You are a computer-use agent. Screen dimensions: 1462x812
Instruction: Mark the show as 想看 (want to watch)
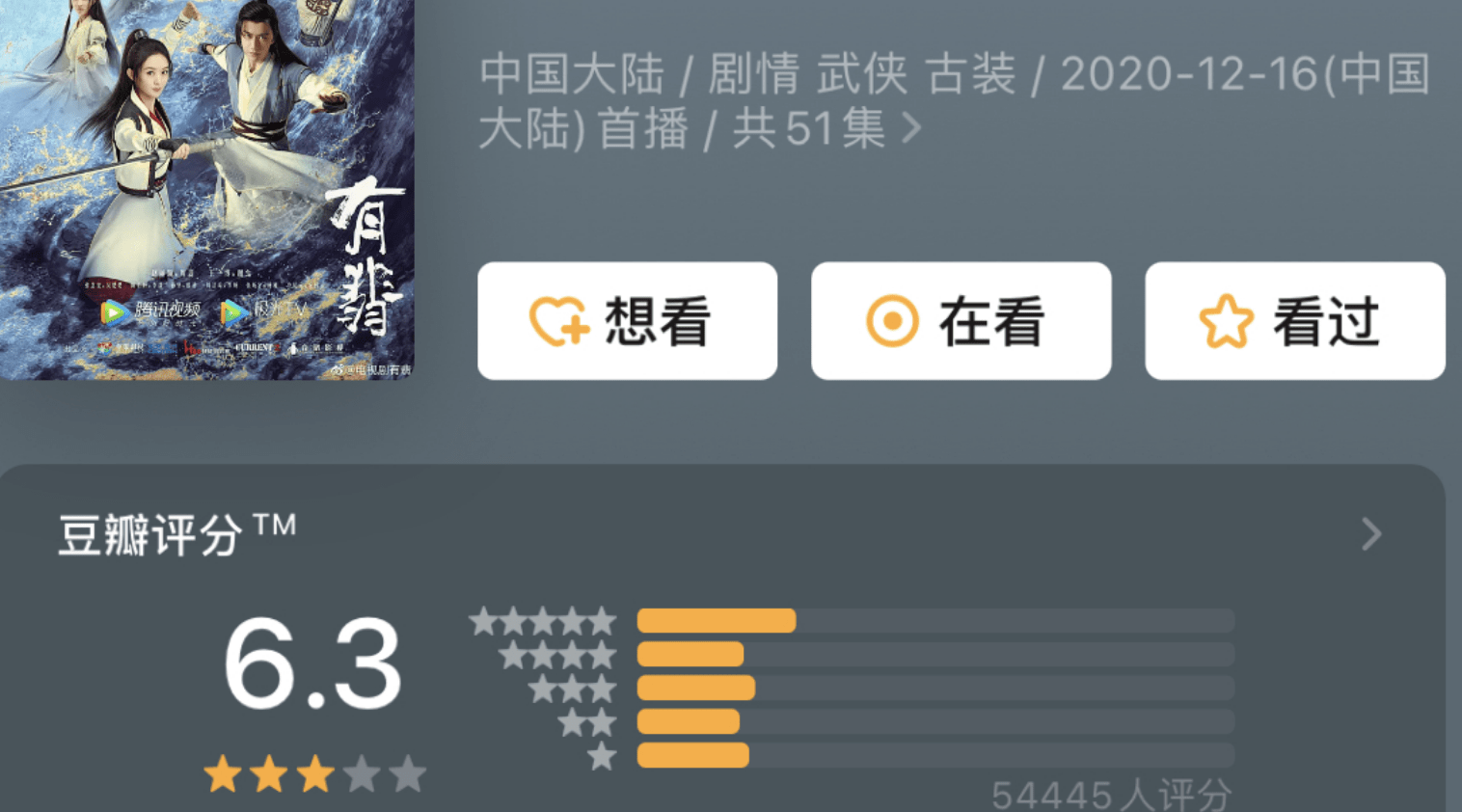tap(627, 321)
